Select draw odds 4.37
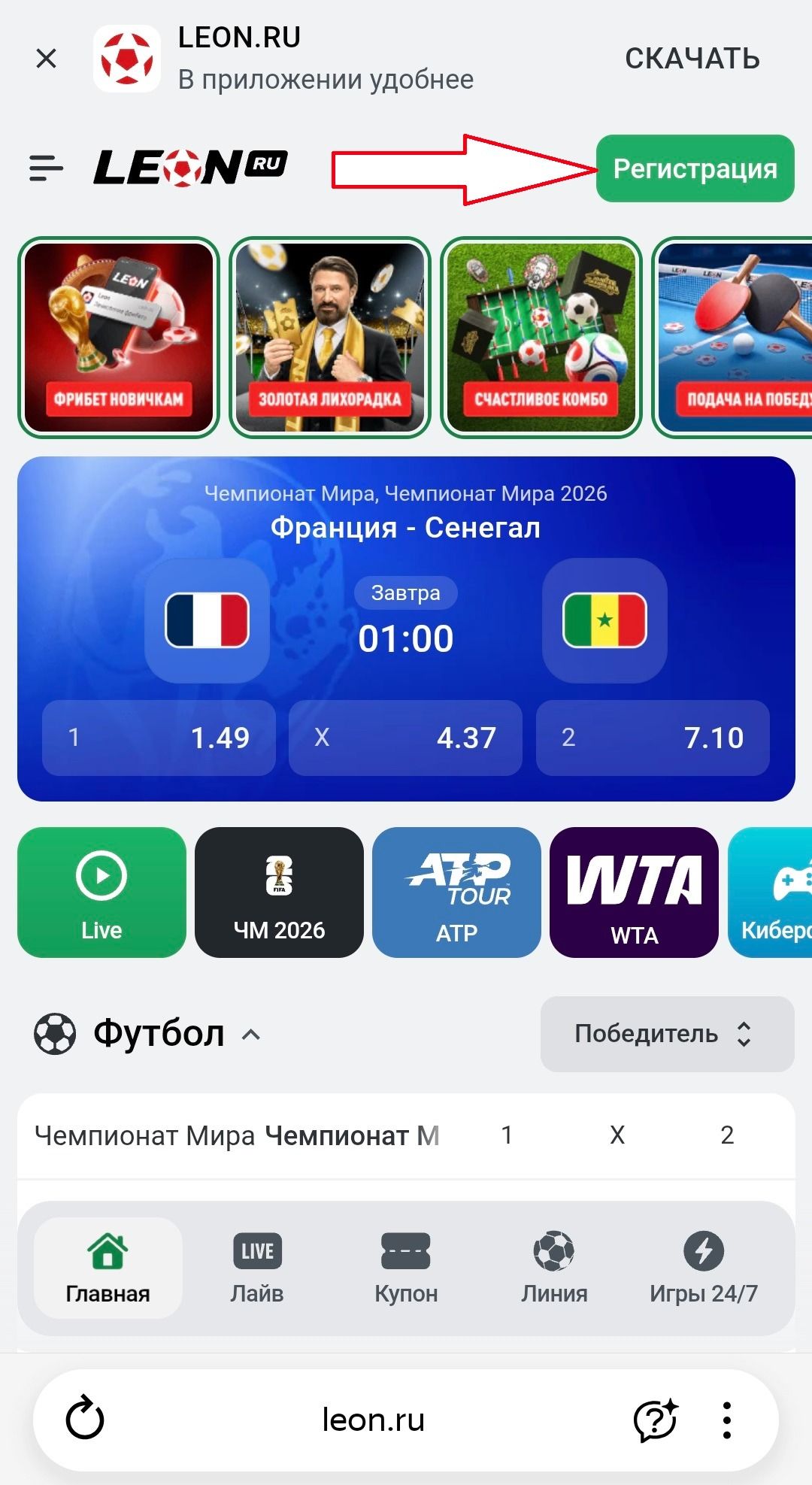This screenshot has width=812, height=1485. click(405, 738)
